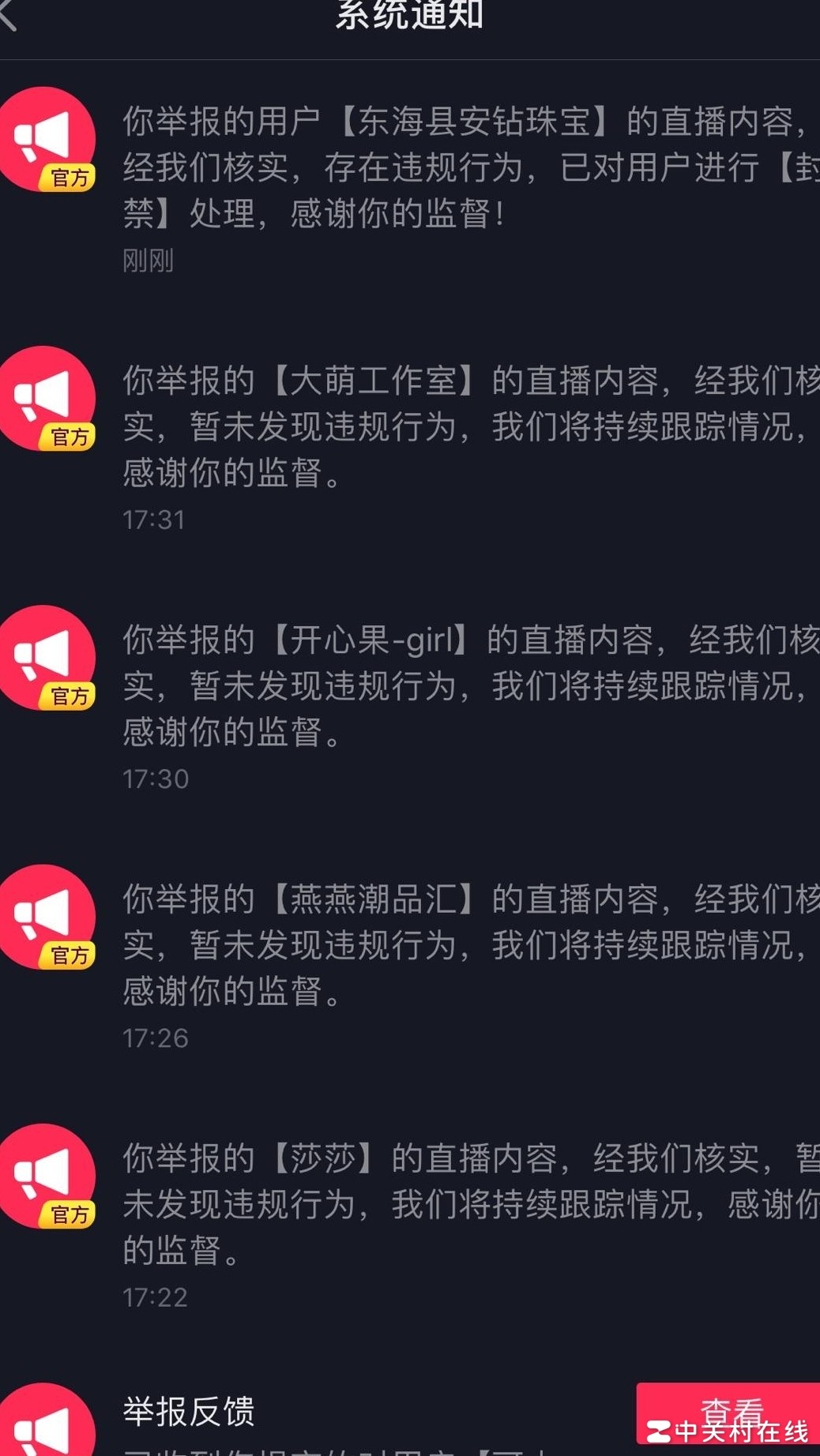
Task: Tap the 17:31 timestamp under 大萌工作室 message
Action: (x=156, y=520)
